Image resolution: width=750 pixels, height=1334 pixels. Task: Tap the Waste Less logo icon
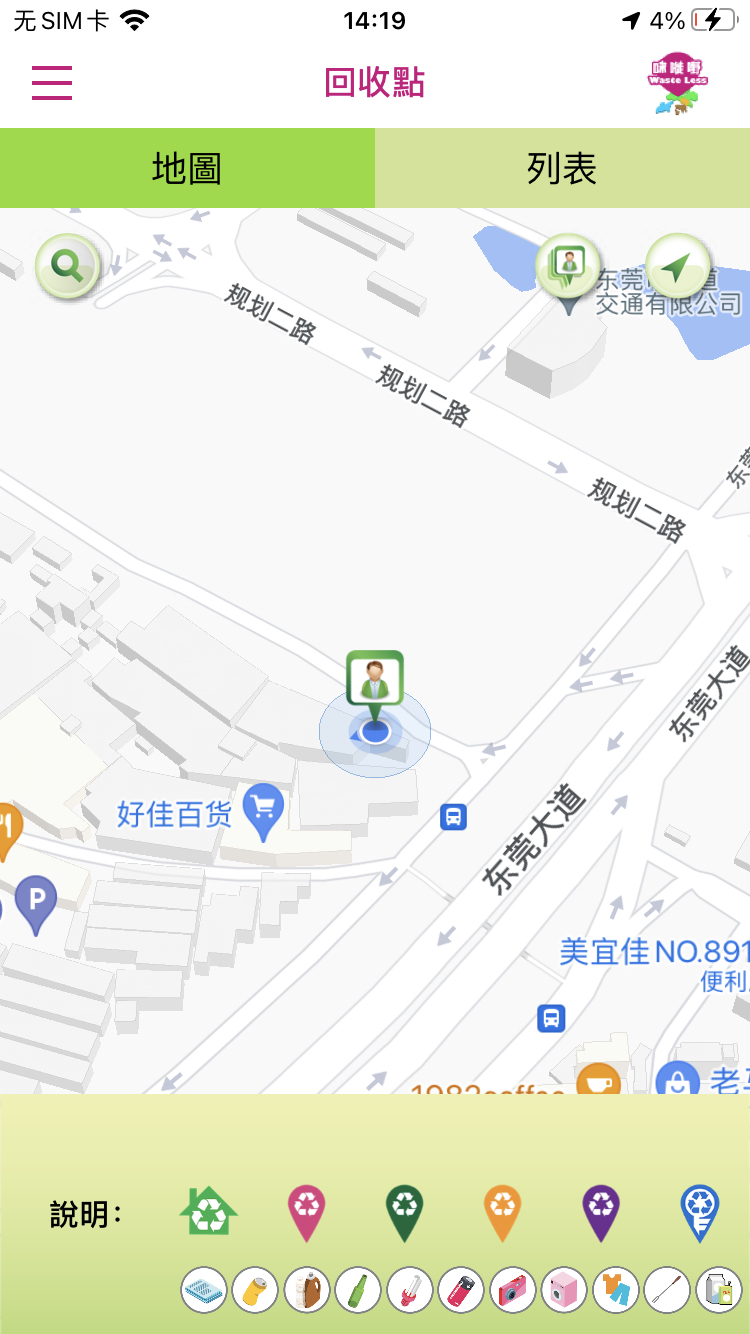point(678,82)
